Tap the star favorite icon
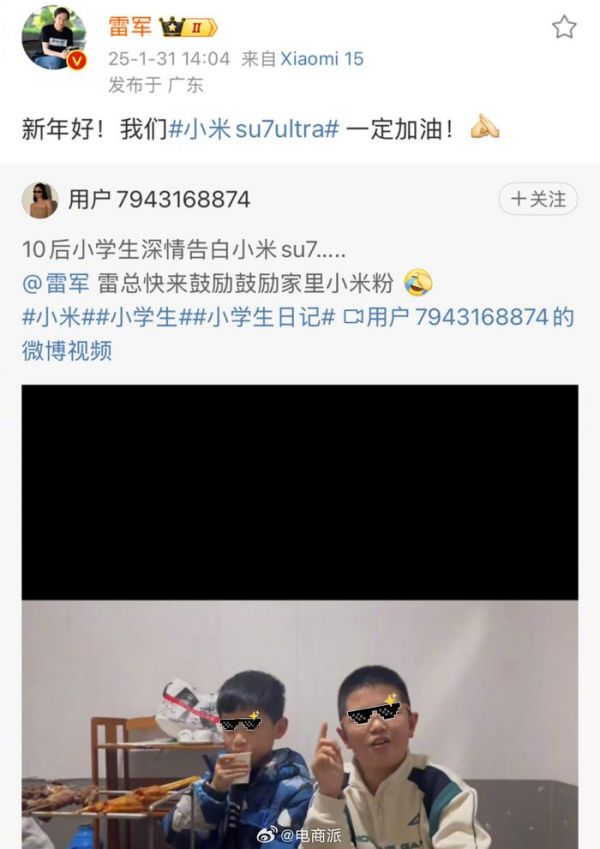The height and width of the screenshot is (849, 600). click(565, 27)
